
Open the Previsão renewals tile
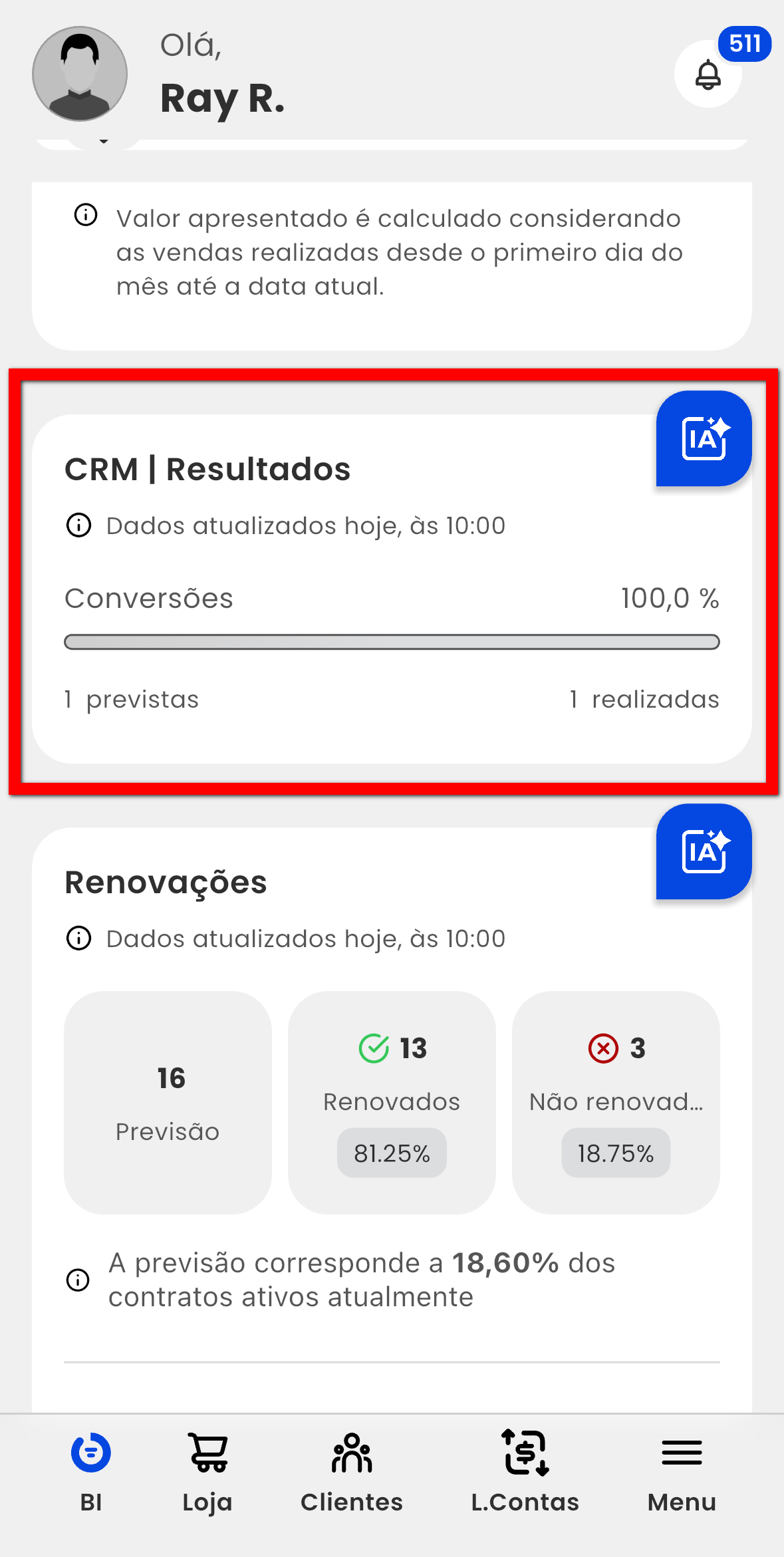click(168, 1102)
